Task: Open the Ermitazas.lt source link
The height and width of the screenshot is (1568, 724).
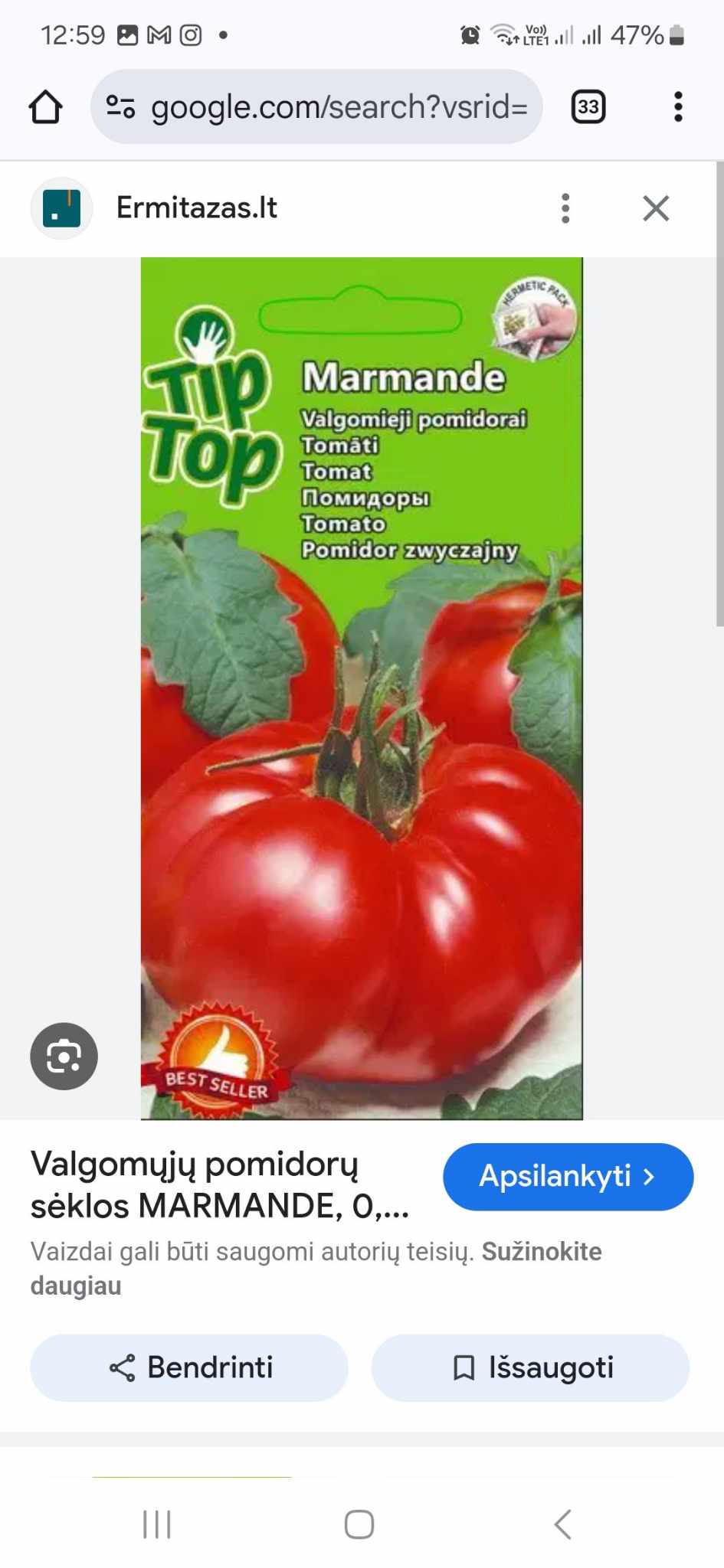Action: 196,207
